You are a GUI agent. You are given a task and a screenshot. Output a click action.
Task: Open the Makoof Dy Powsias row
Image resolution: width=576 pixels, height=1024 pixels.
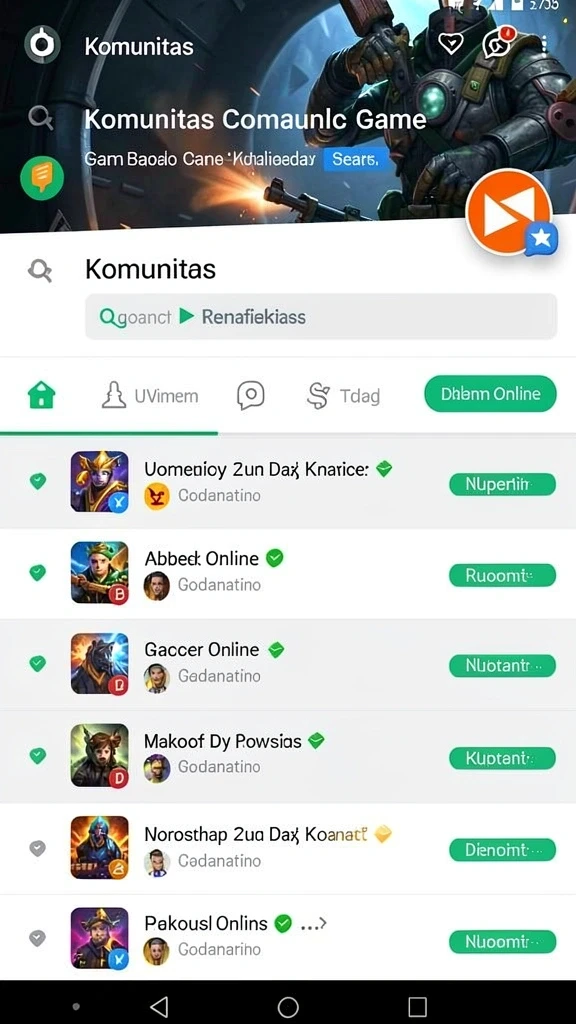pyautogui.click(x=288, y=756)
